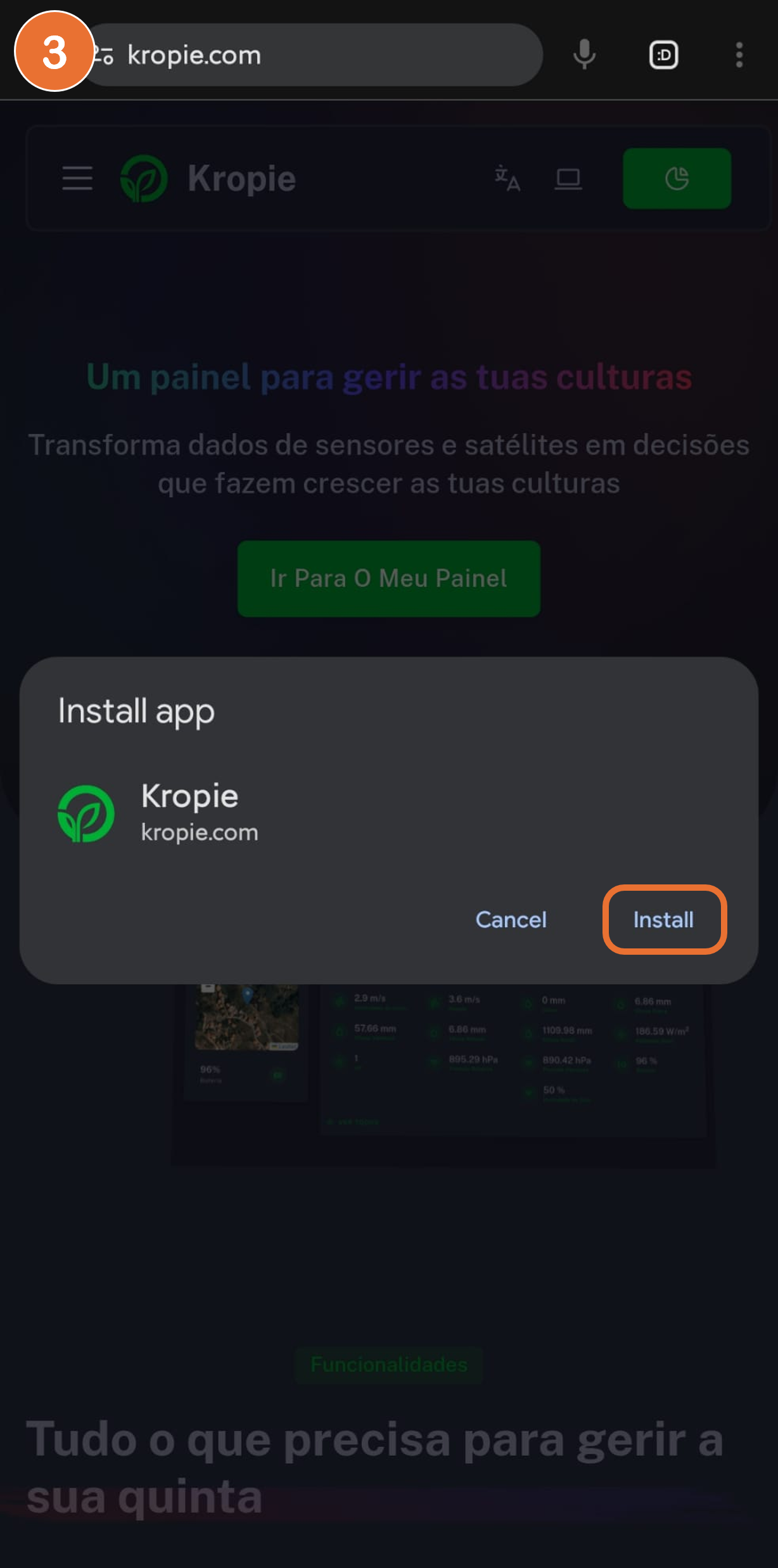Tap the kropie.com text under the app name
Screen dimensions: 778x1568
point(199,832)
